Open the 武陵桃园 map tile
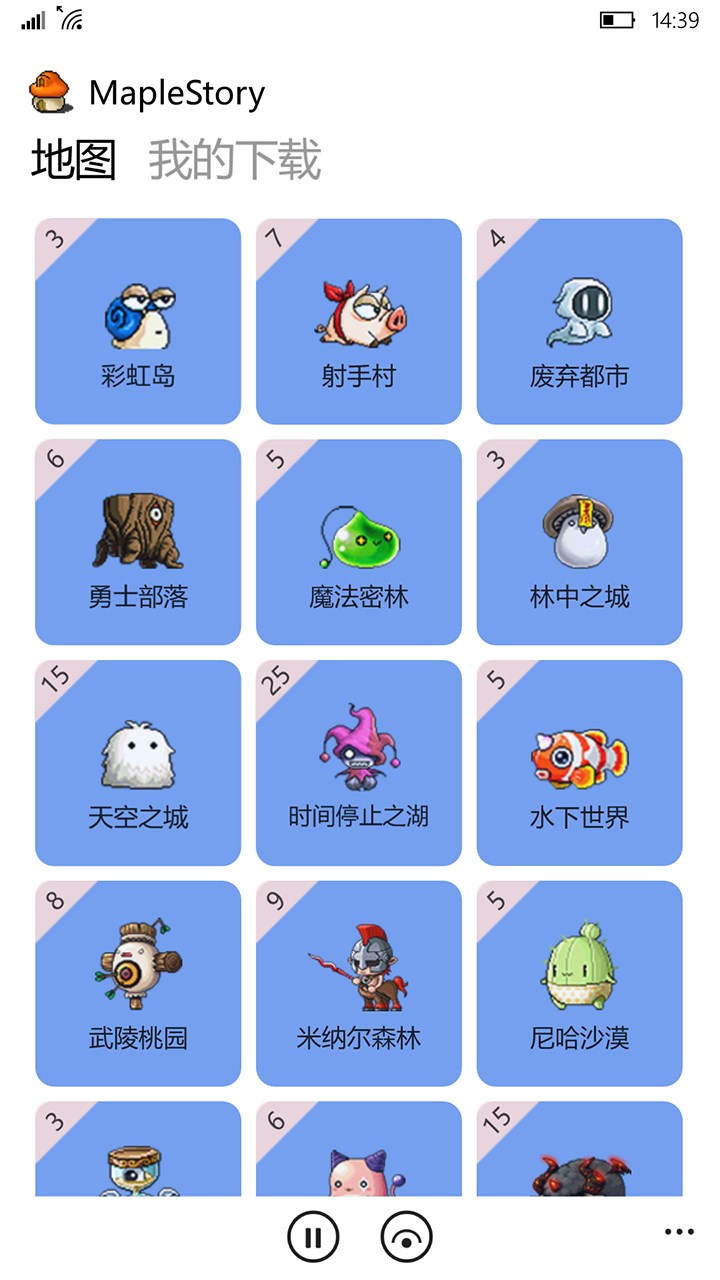720x1280 pixels. pyautogui.click(x=137, y=983)
